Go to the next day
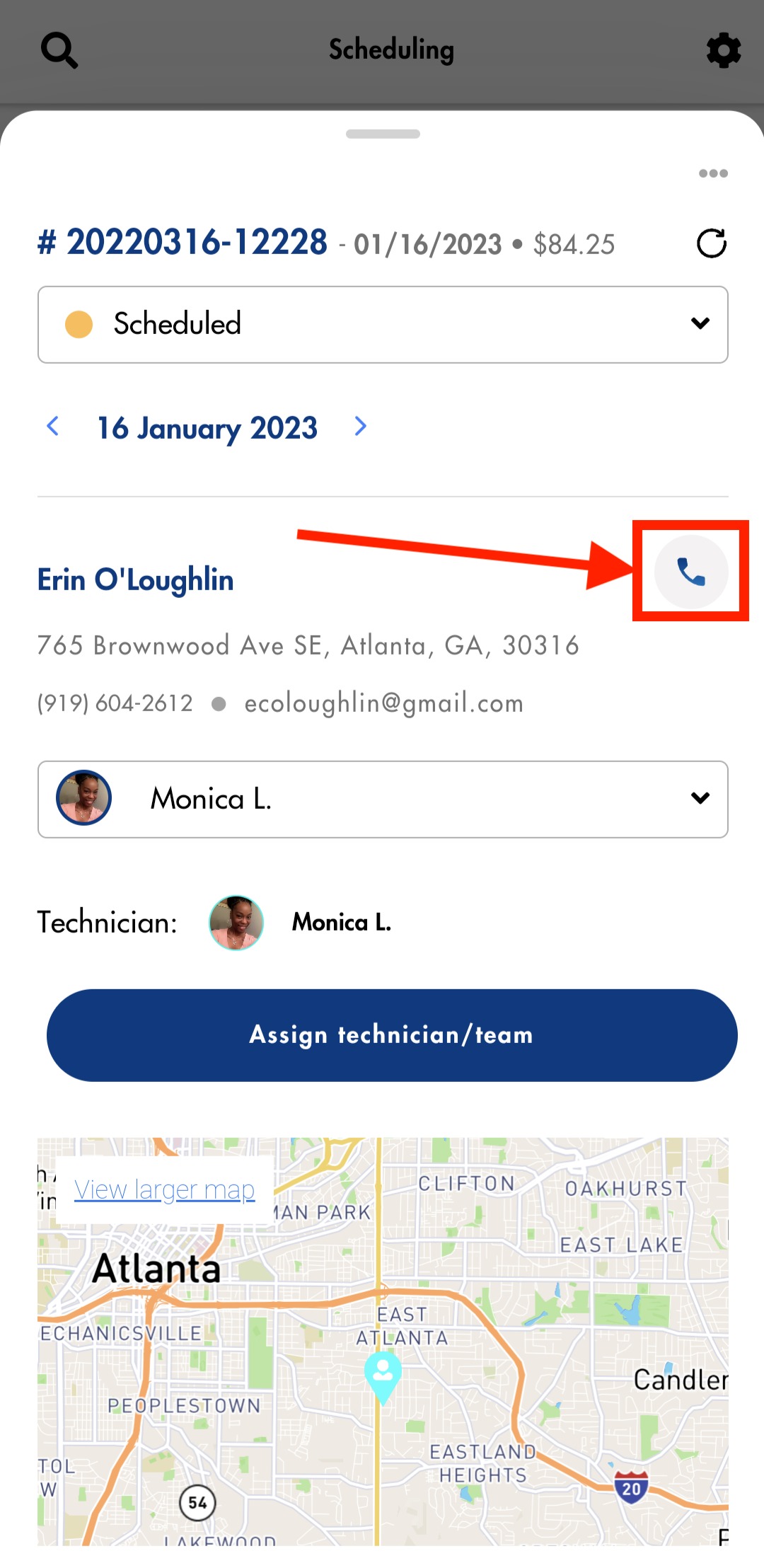 tap(361, 427)
